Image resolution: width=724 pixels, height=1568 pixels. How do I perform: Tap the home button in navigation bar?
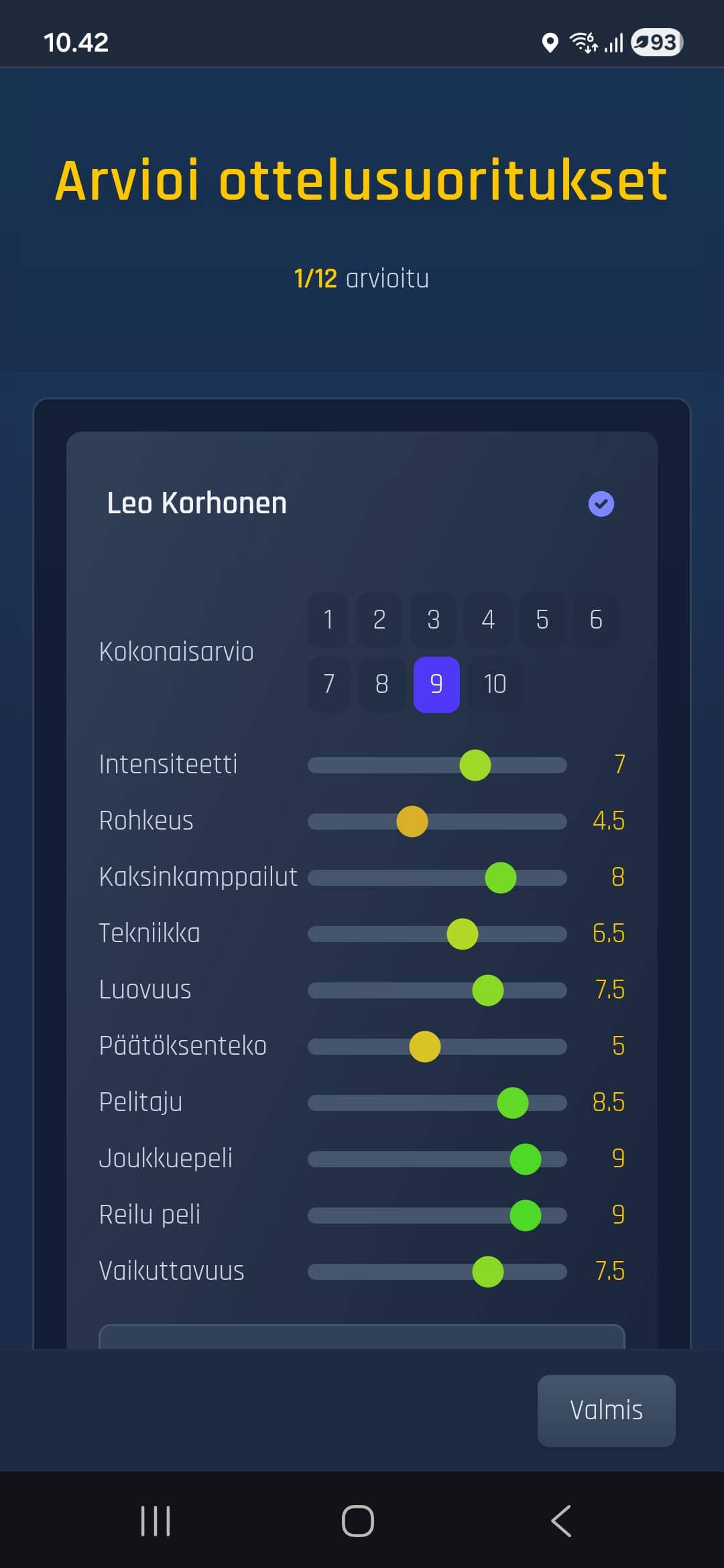357,1520
